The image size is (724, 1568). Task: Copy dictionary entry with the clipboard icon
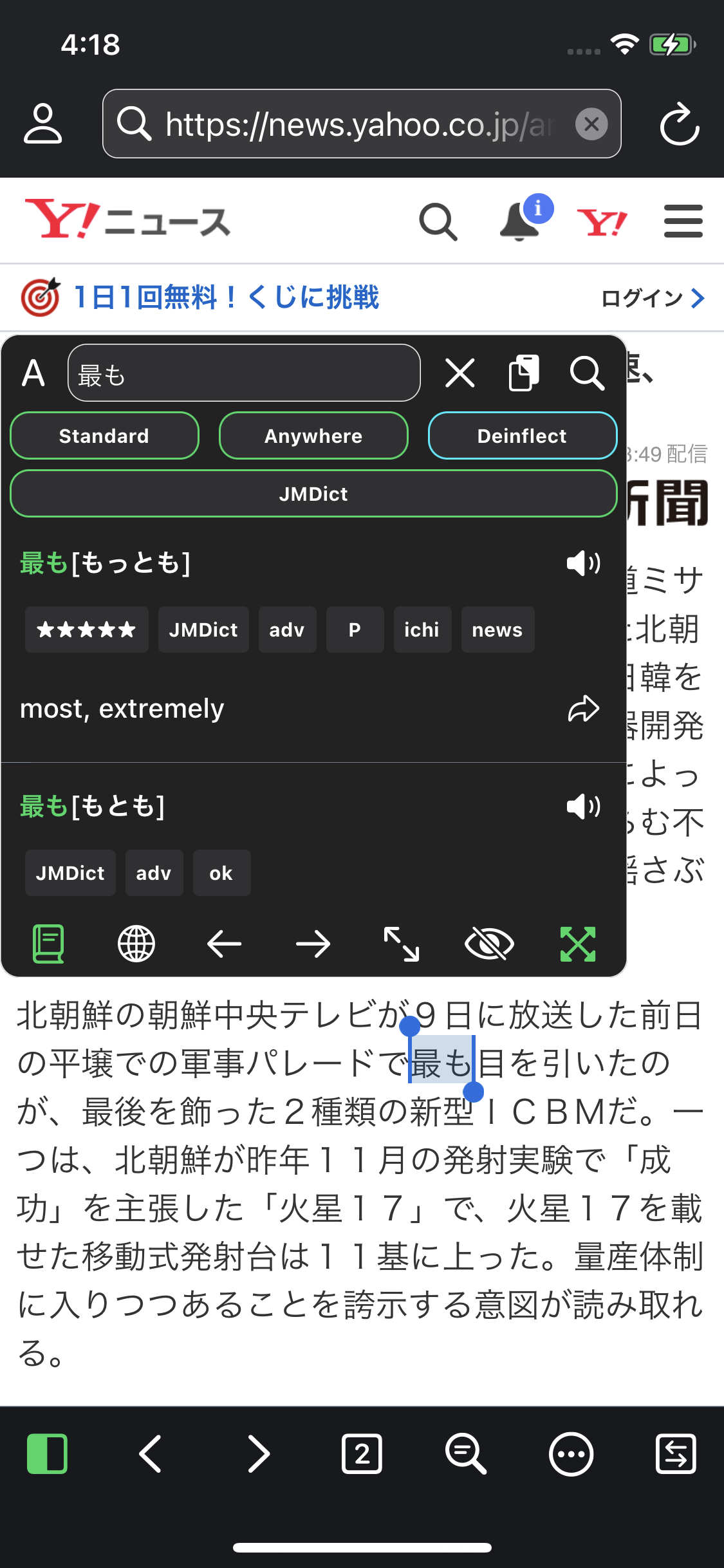[524, 372]
